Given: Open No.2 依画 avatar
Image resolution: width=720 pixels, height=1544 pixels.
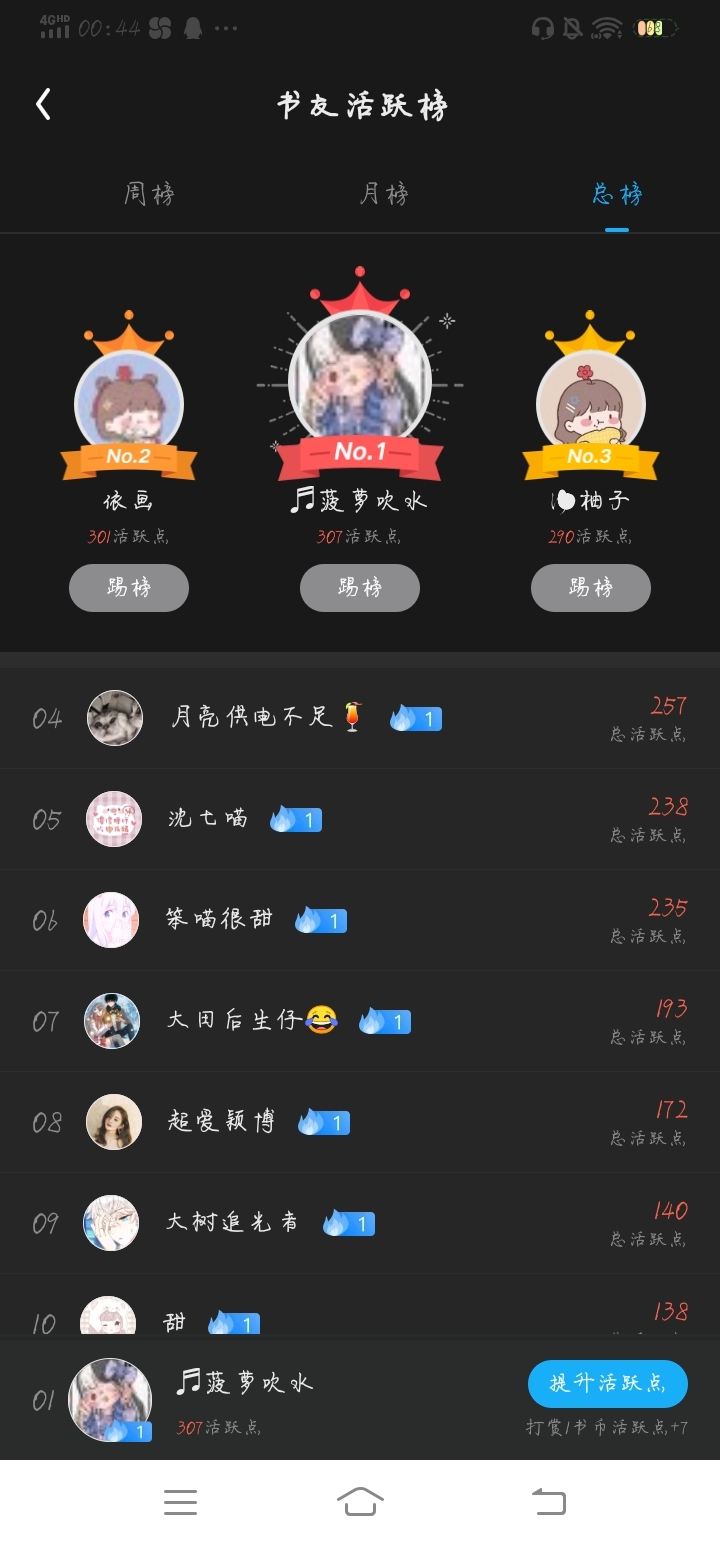Looking at the screenshot, I should point(129,403).
